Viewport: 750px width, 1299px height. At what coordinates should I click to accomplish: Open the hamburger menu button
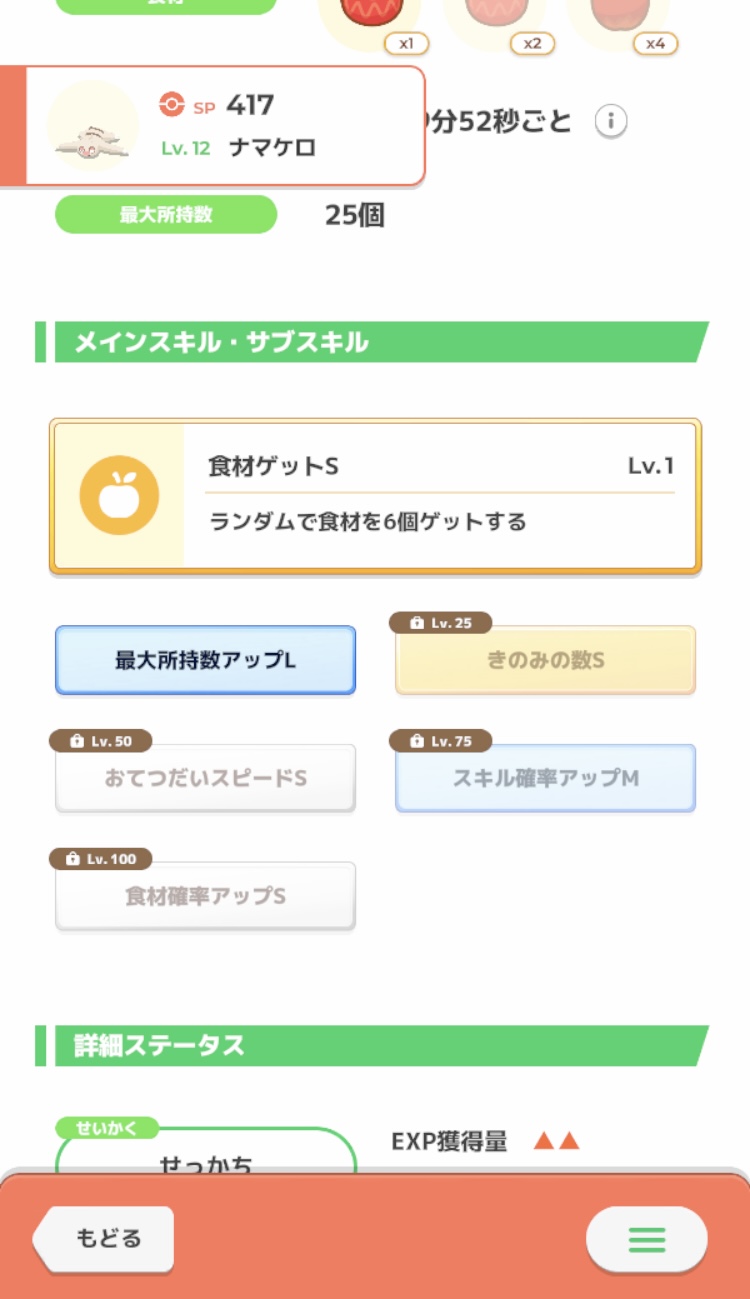(647, 1240)
